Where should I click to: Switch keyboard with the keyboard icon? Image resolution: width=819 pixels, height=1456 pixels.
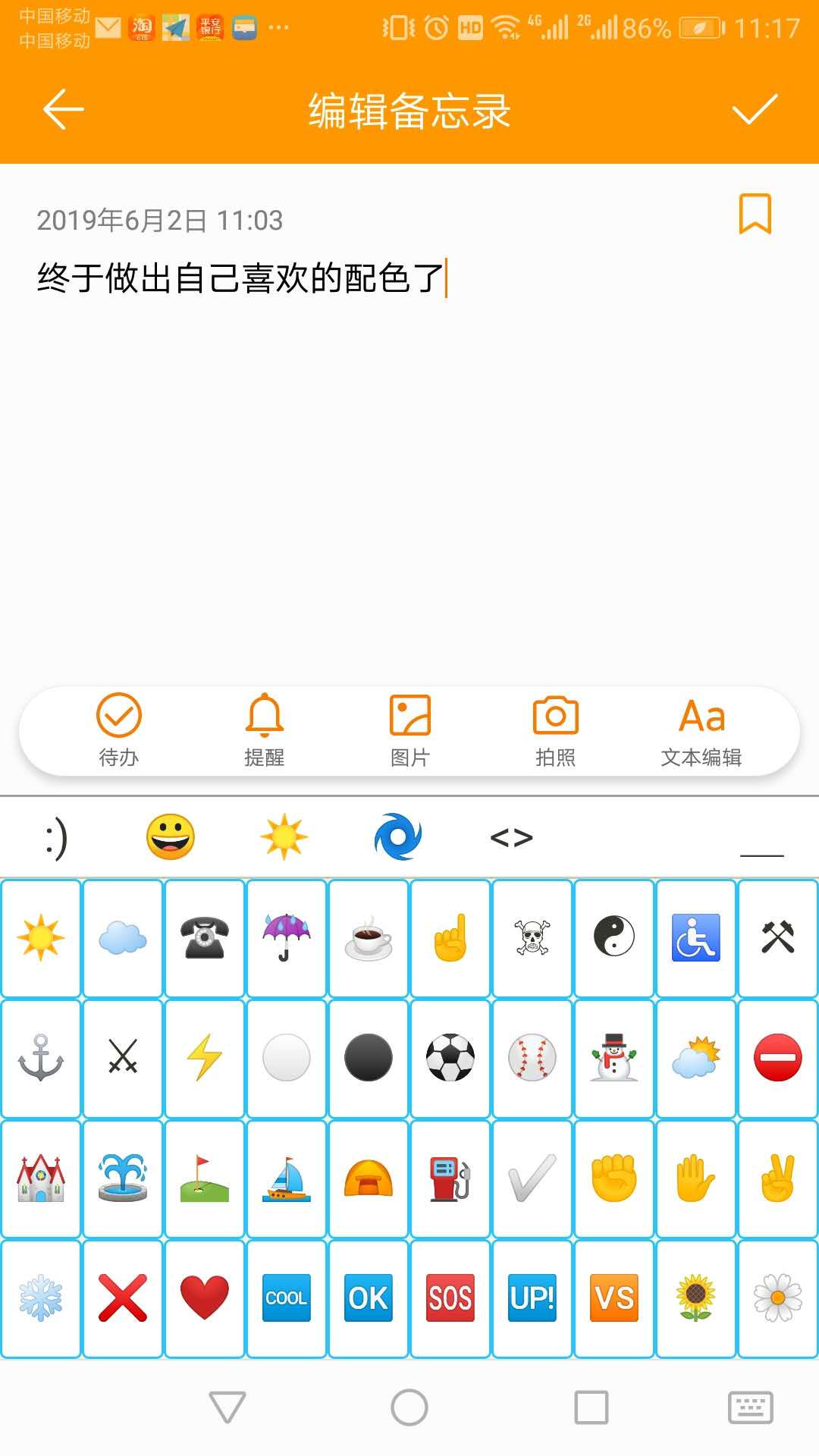750,1407
